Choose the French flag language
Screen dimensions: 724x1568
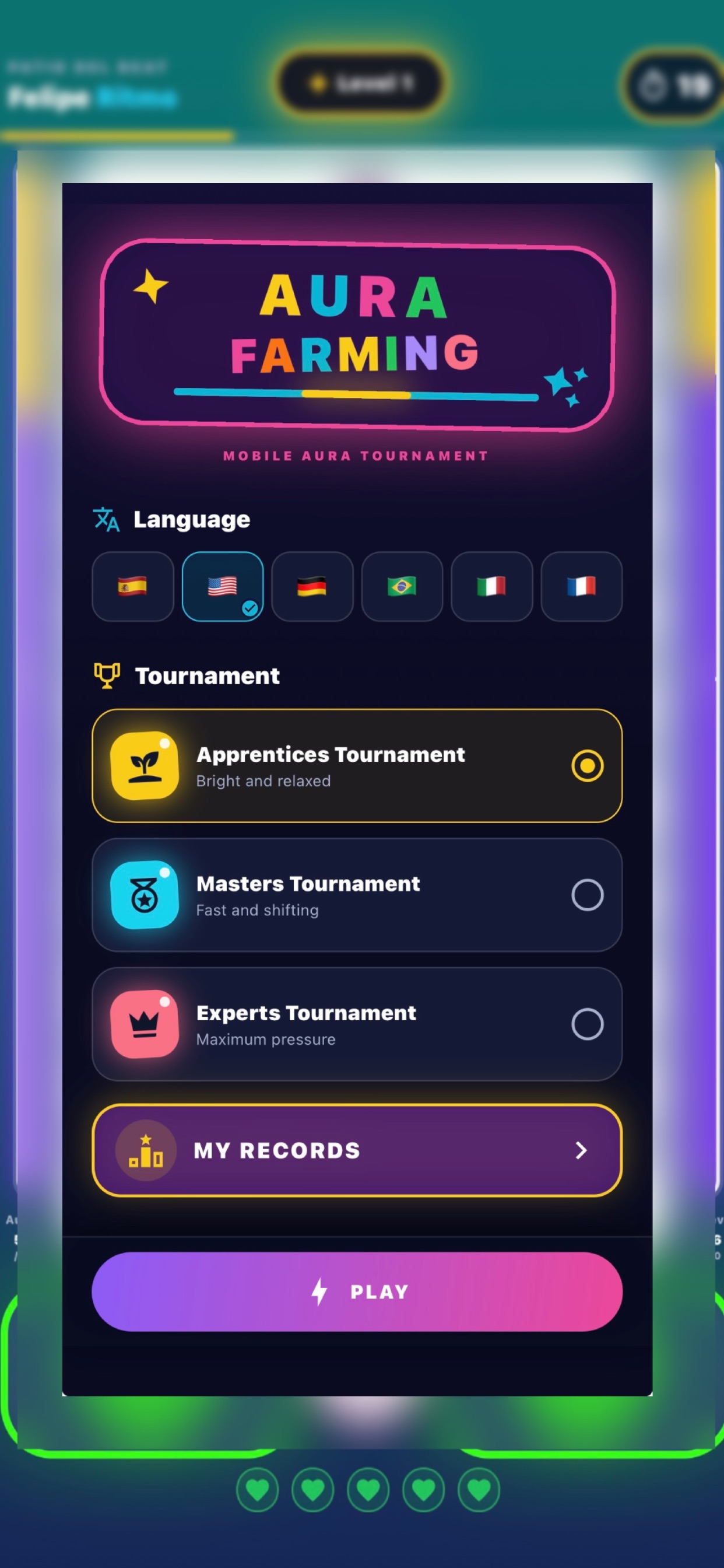582,586
